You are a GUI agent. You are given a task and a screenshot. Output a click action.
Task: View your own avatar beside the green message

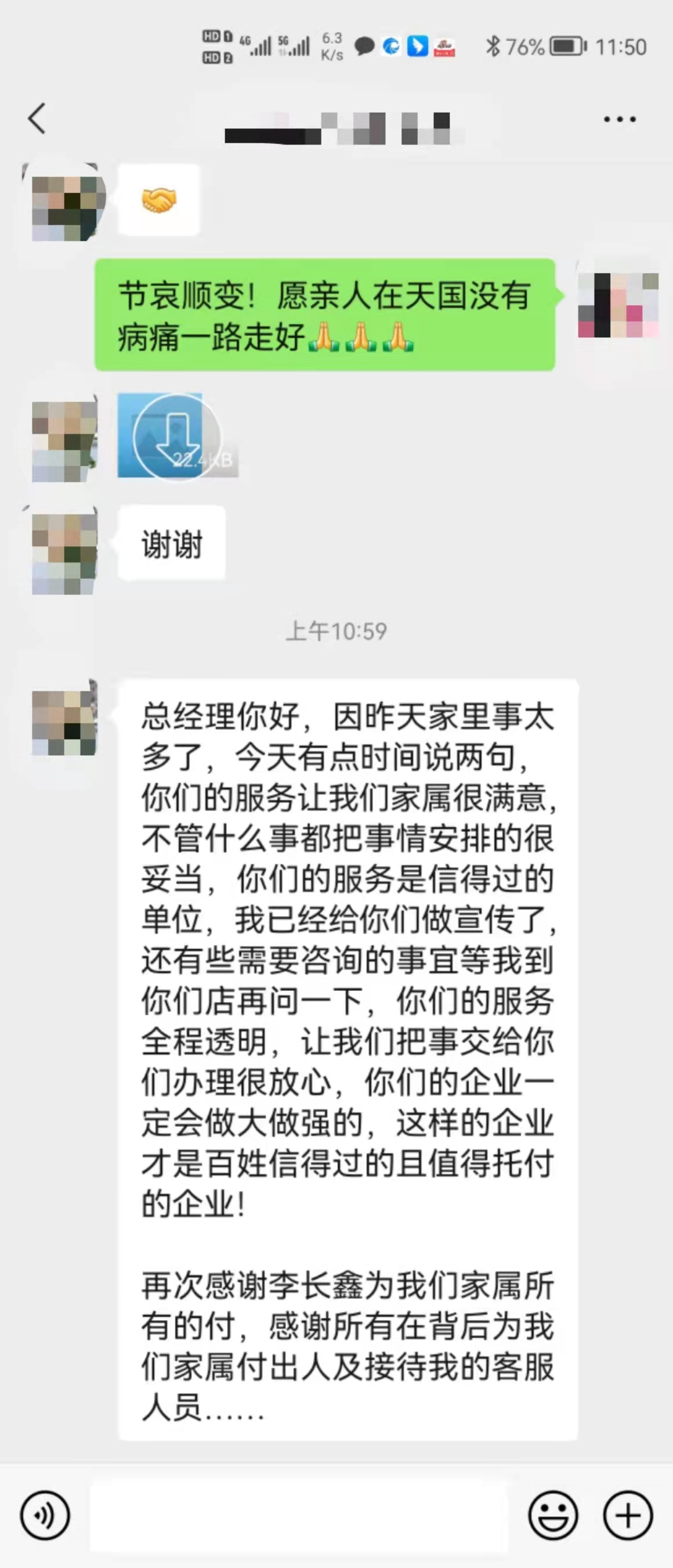pos(618,304)
